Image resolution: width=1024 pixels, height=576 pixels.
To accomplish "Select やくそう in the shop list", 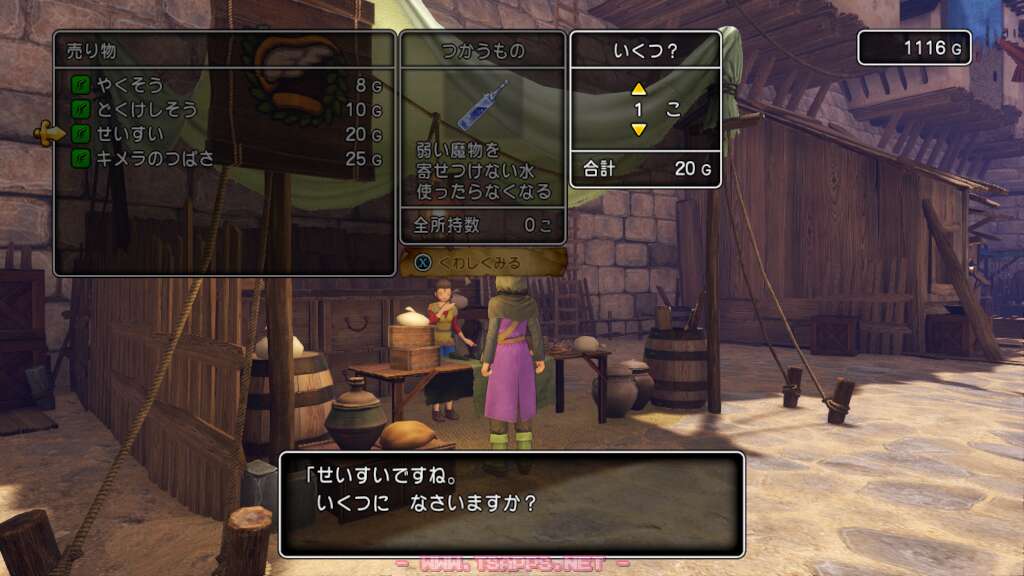I will pos(130,85).
